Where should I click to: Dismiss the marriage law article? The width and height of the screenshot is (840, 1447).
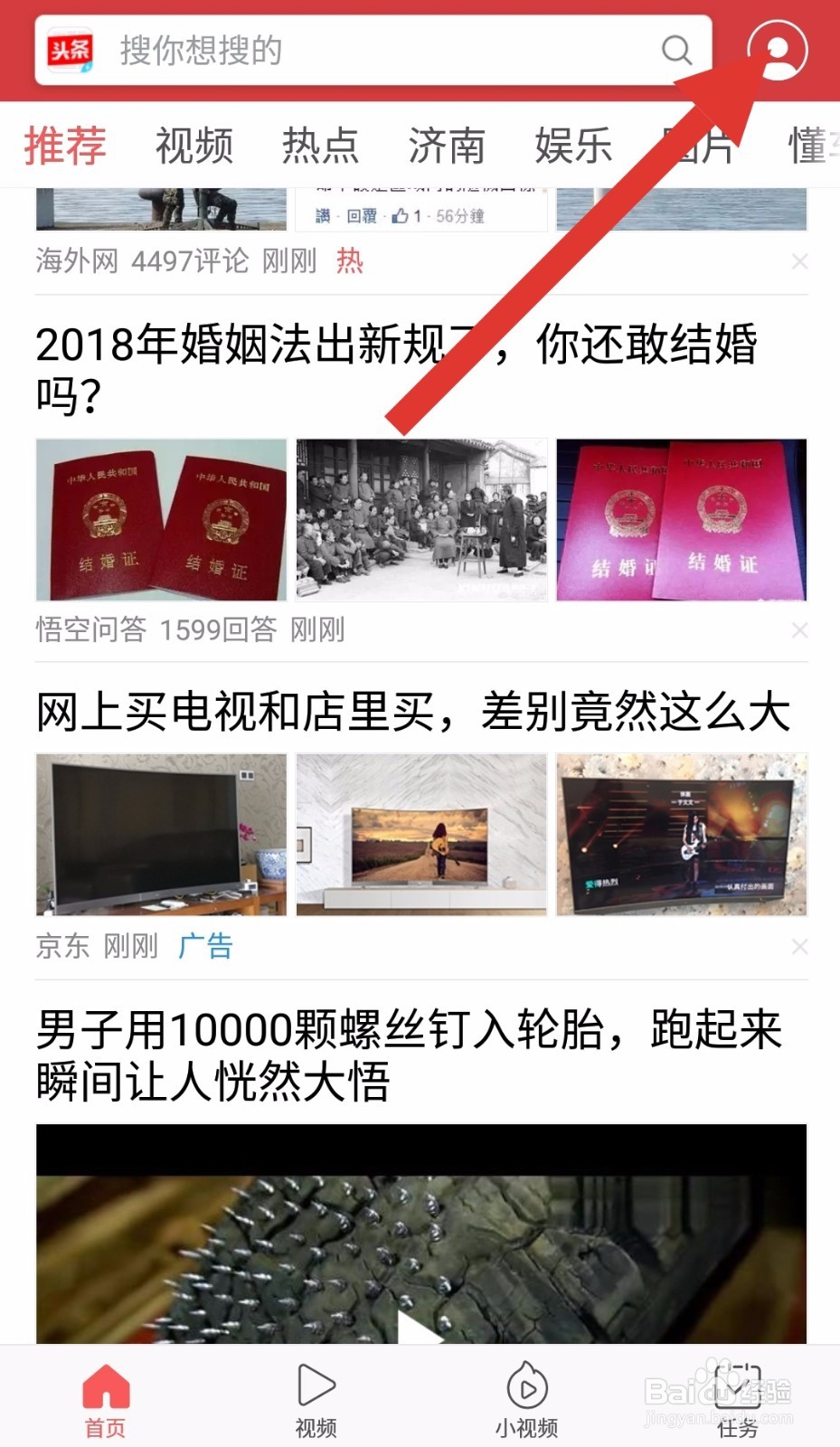point(799,630)
